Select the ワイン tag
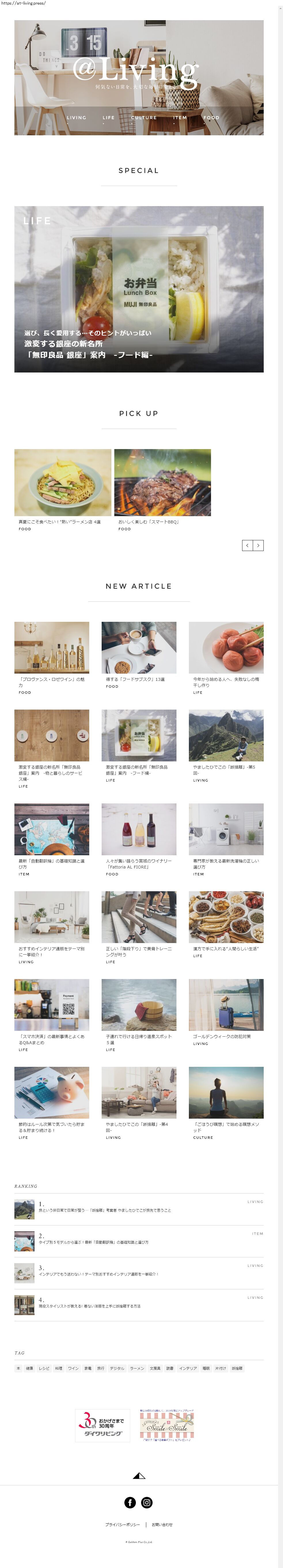 click(x=73, y=1368)
